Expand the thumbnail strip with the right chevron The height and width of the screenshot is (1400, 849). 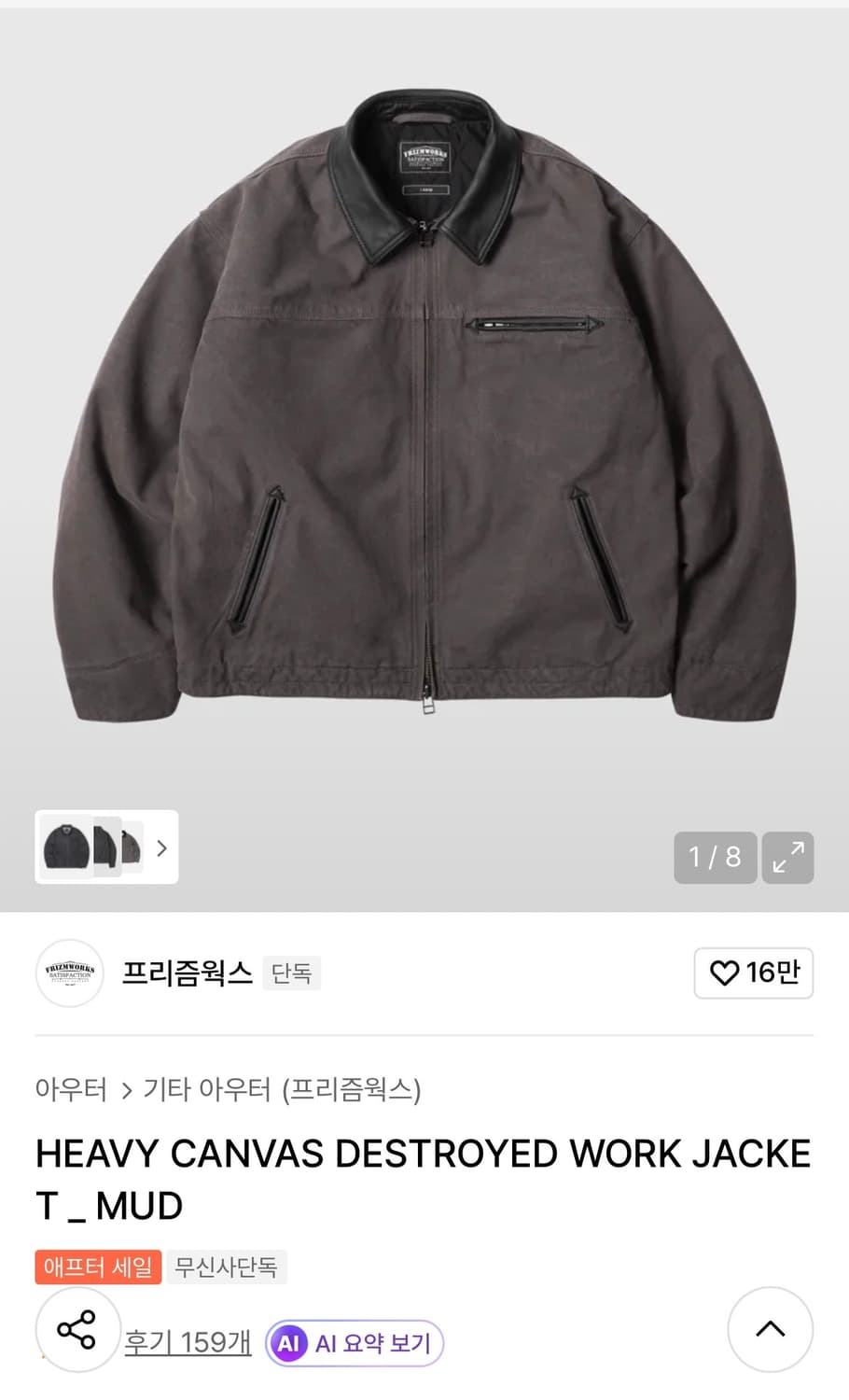click(160, 847)
